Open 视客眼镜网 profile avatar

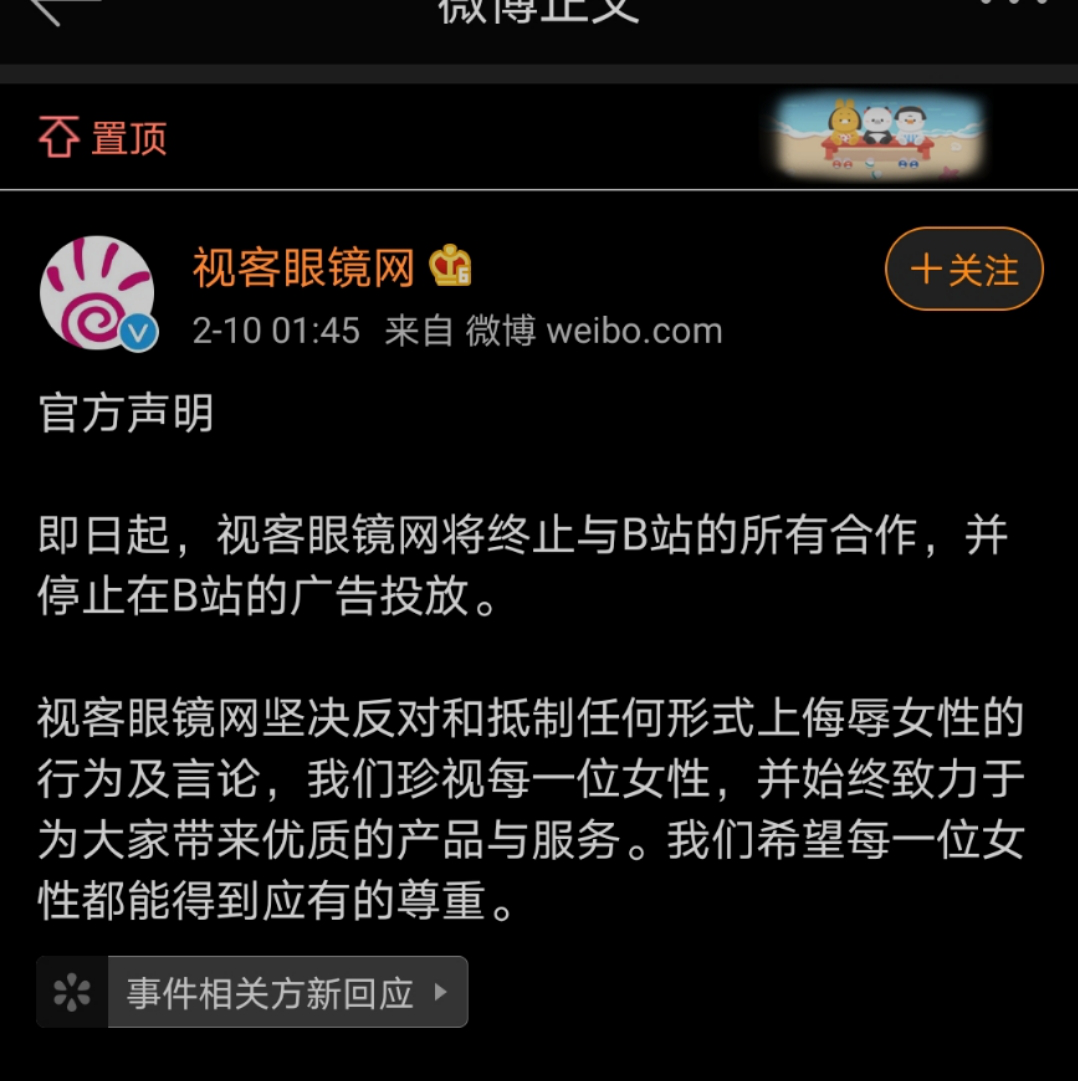coord(98,293)
